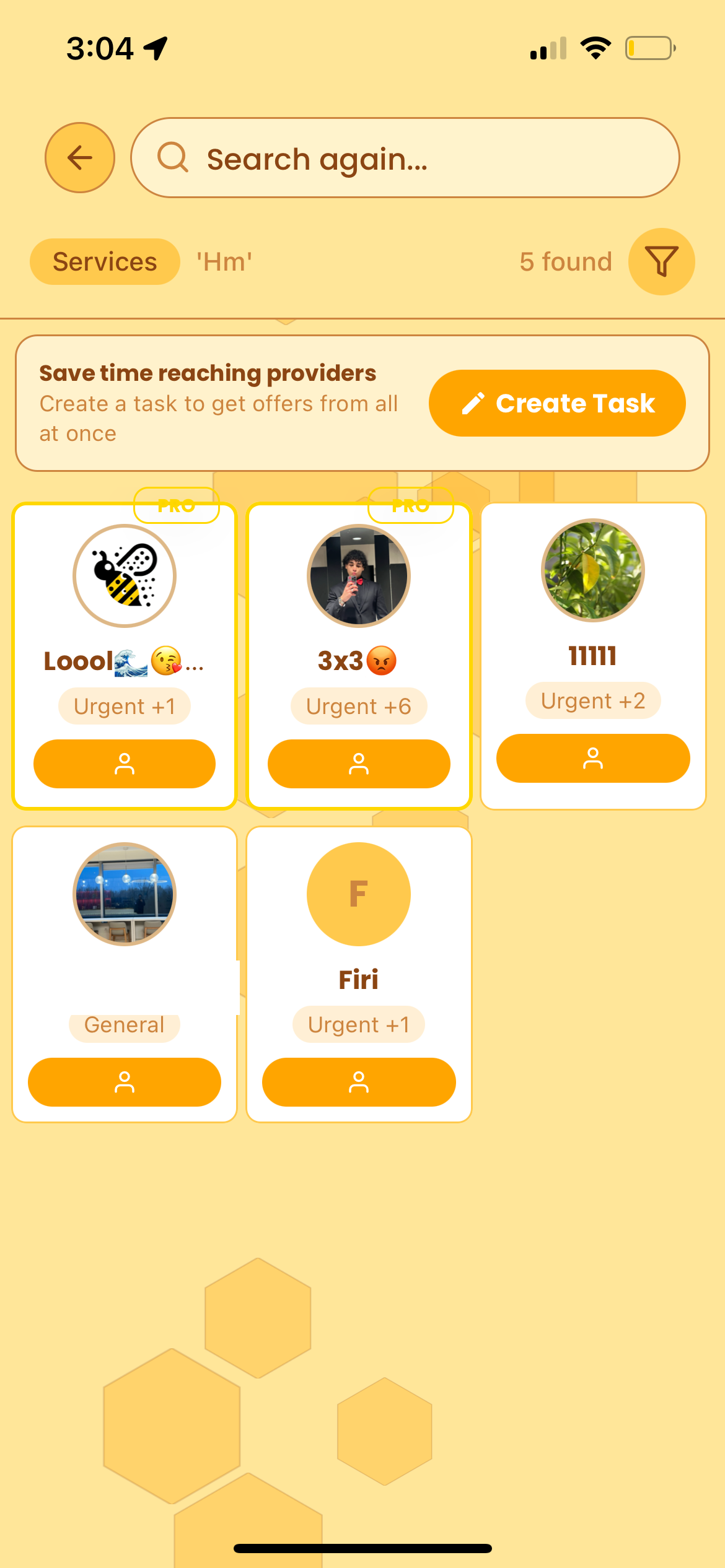Open the Firi provider card
Image resolution: width=725 pixels, height=1568 pixels.
(359, 974)
